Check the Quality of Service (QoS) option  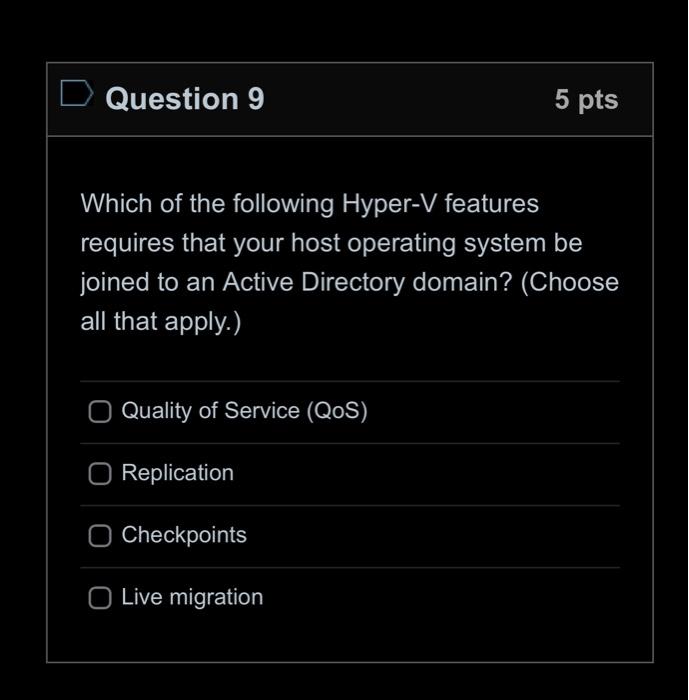99,412
